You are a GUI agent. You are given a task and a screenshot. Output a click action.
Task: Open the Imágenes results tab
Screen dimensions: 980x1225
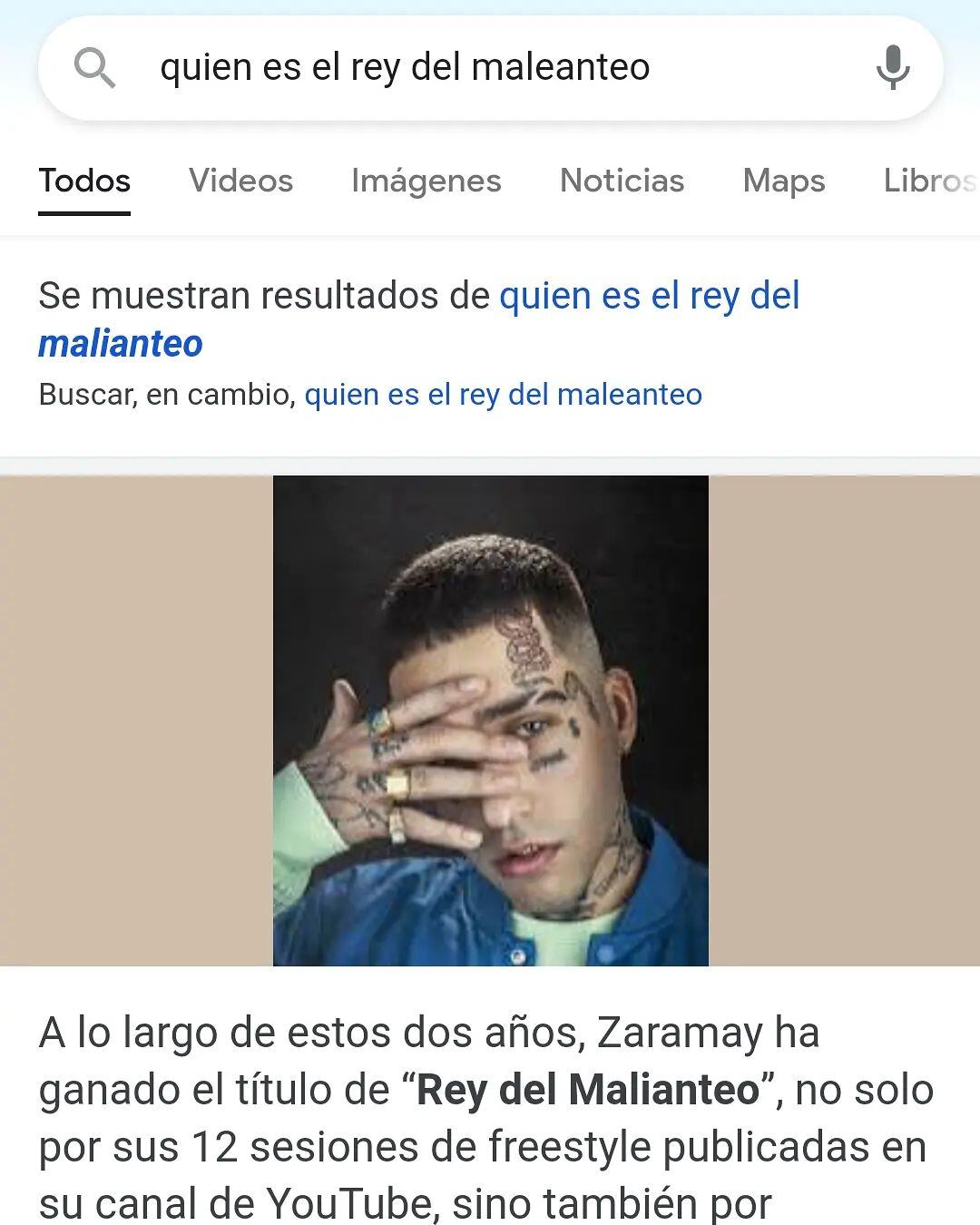pos(426,181)
